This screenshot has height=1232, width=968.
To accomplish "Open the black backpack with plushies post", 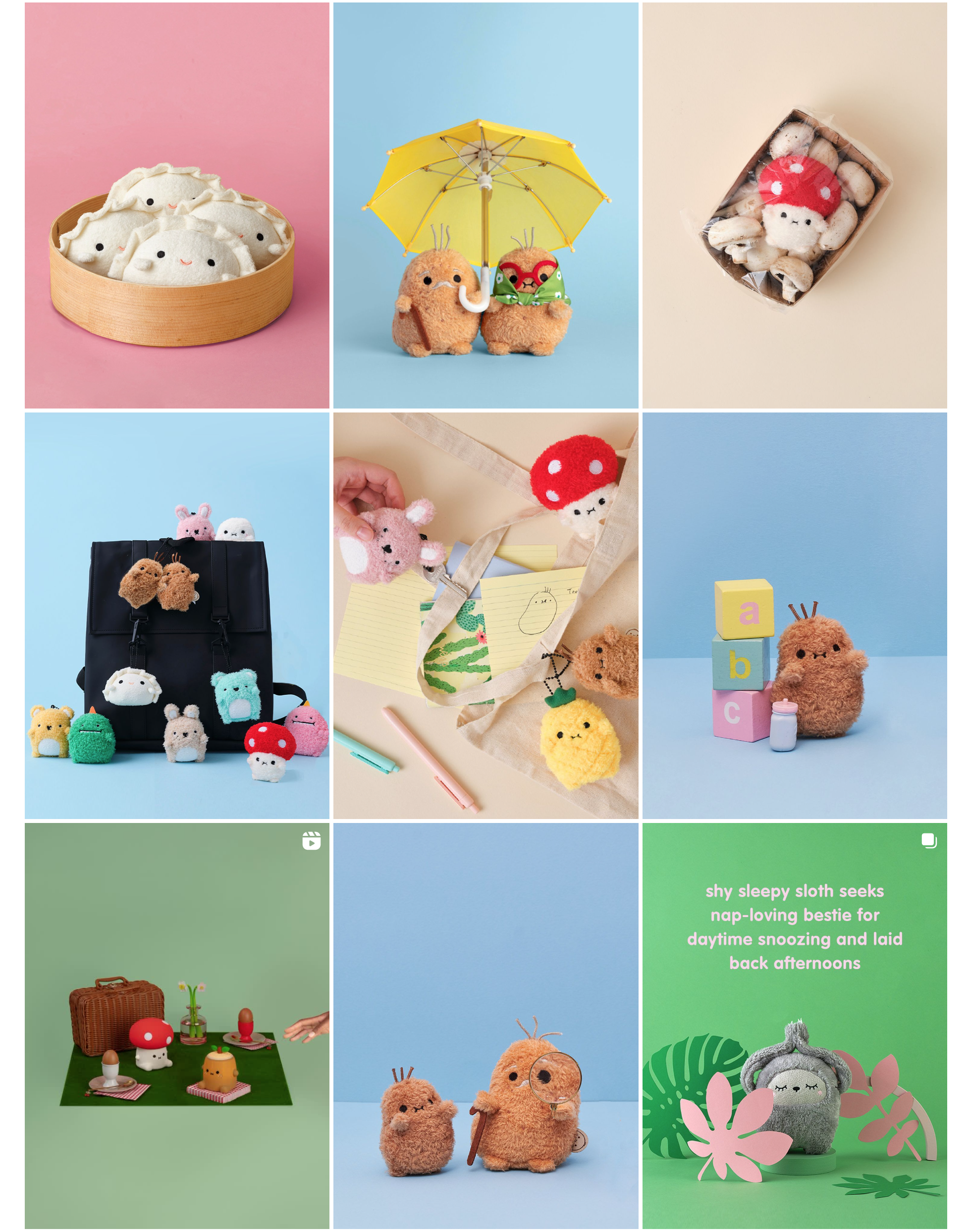I will coord(177,615).
